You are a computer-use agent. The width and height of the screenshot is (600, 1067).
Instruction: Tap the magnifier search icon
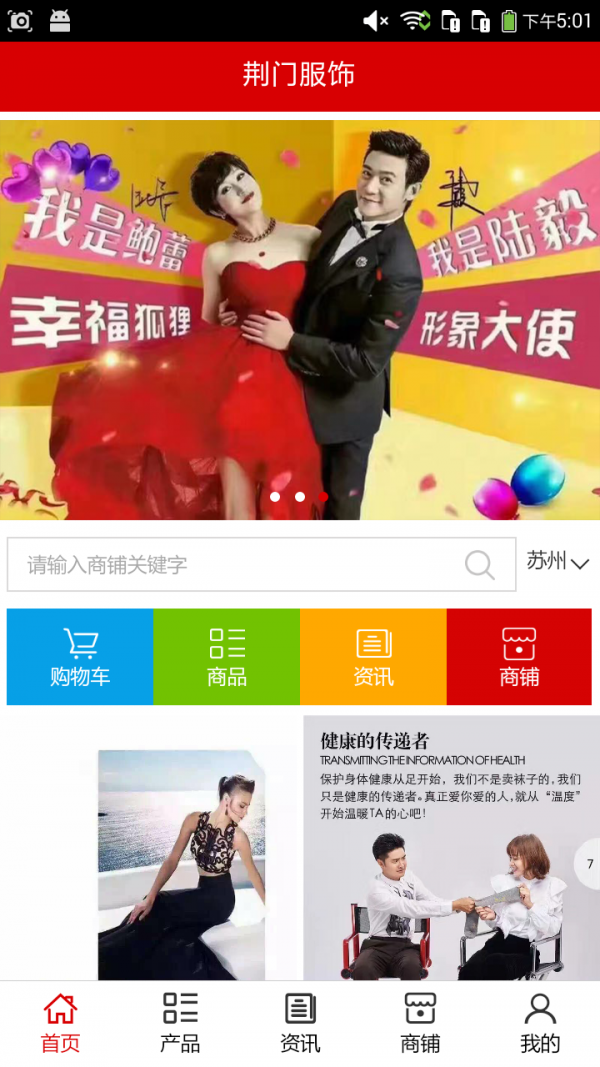[480, 565]
